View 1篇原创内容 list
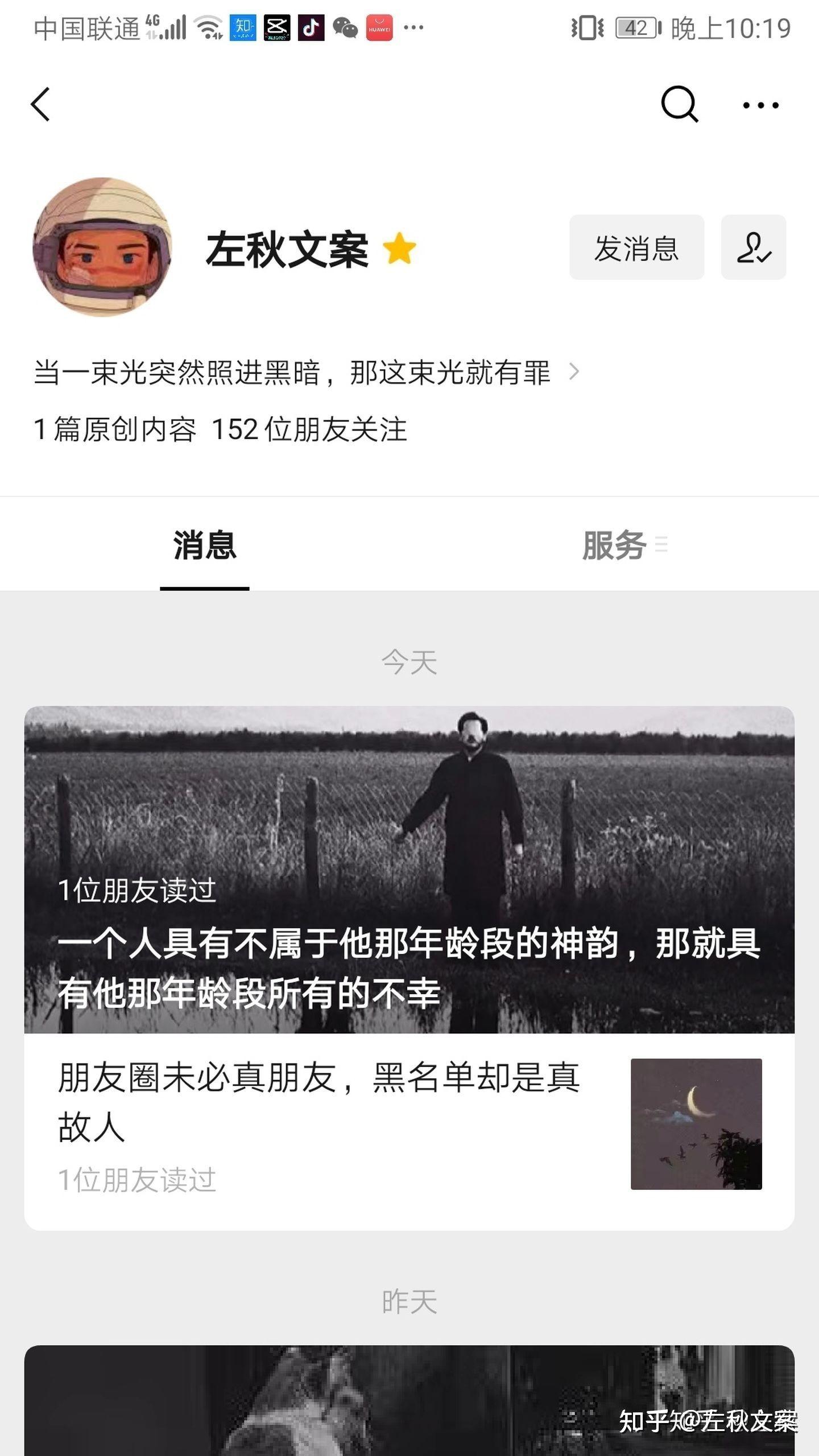Screen dimensions: 819x1456 [115, 429]
